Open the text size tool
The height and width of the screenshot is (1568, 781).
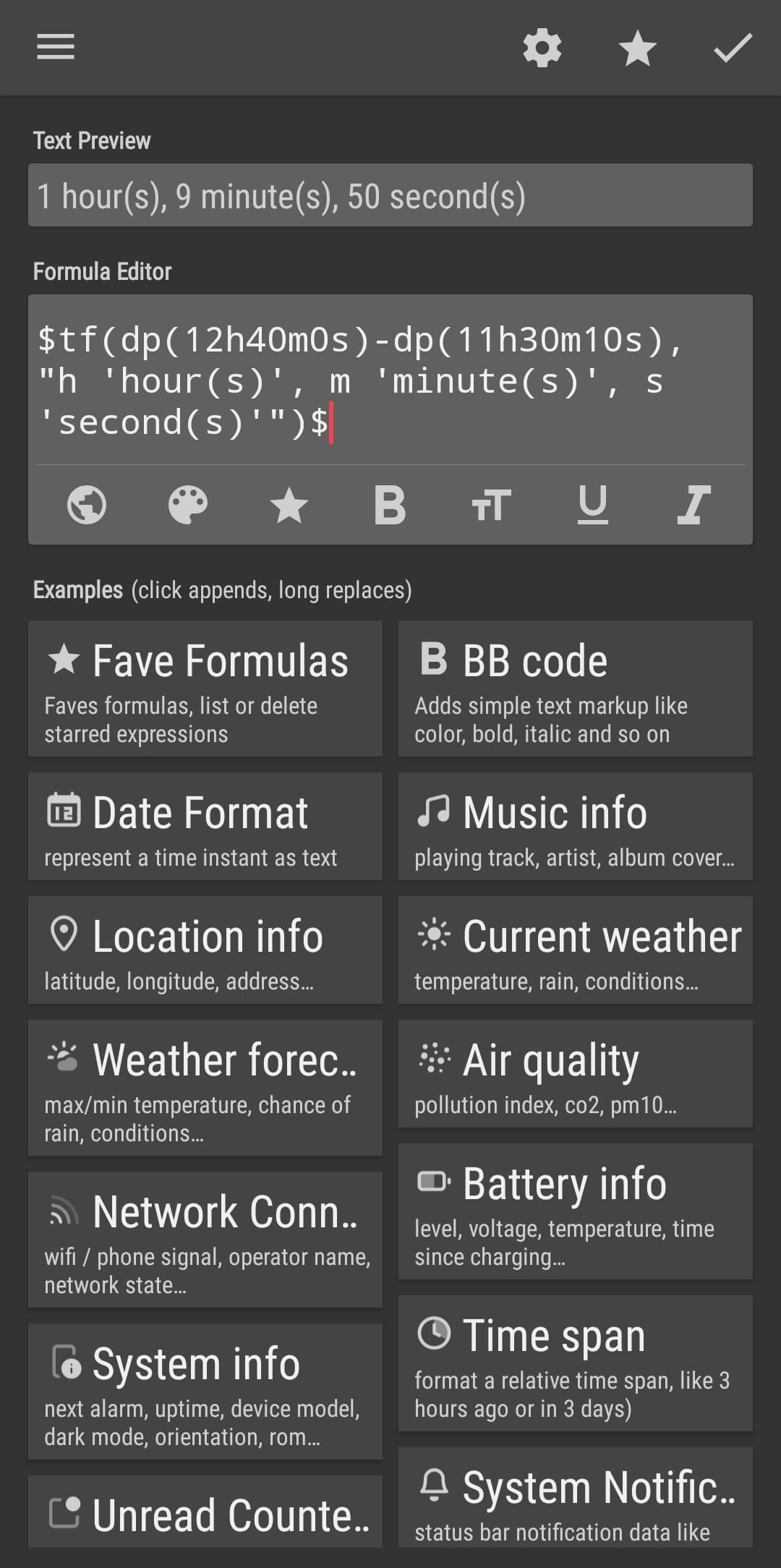tap(492, 504)
